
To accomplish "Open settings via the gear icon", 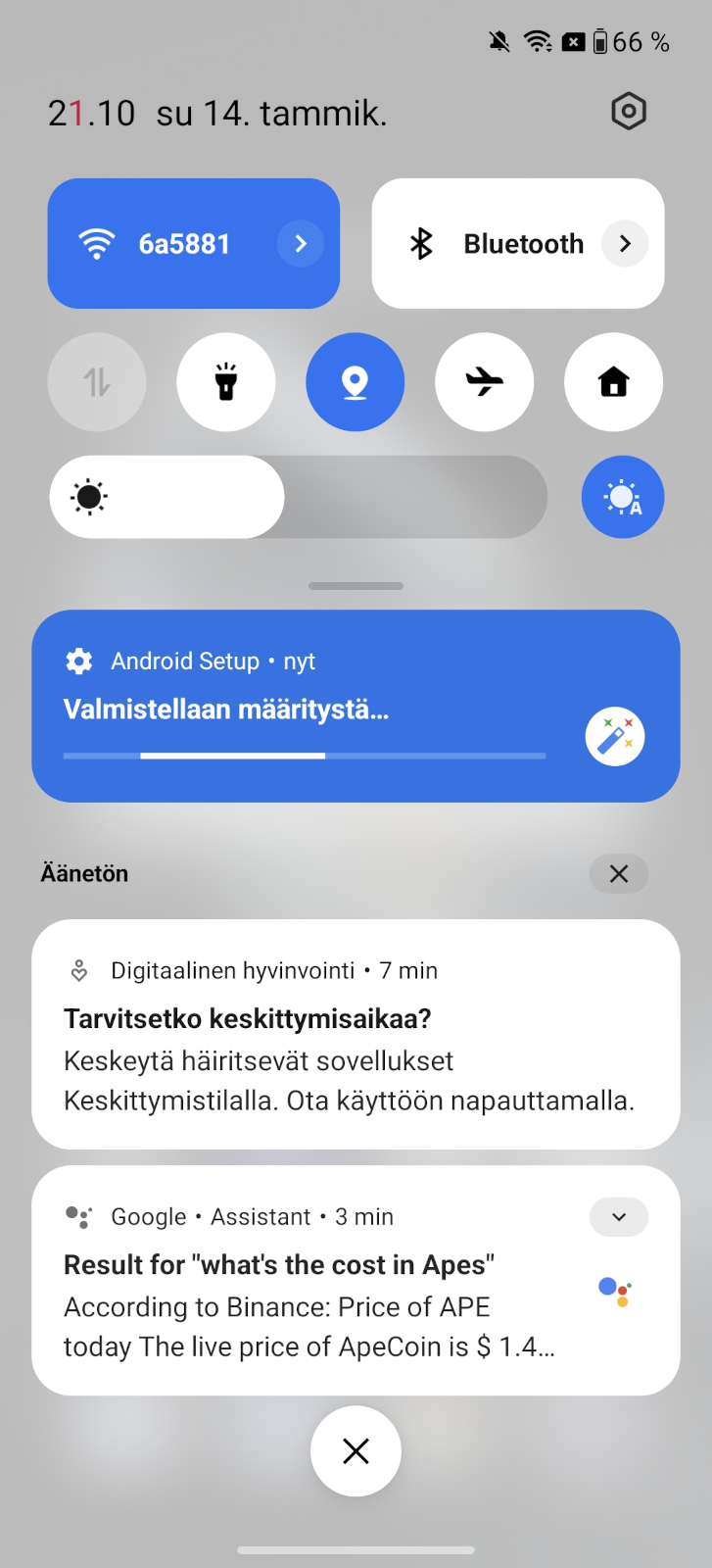I will click(629, 112).
